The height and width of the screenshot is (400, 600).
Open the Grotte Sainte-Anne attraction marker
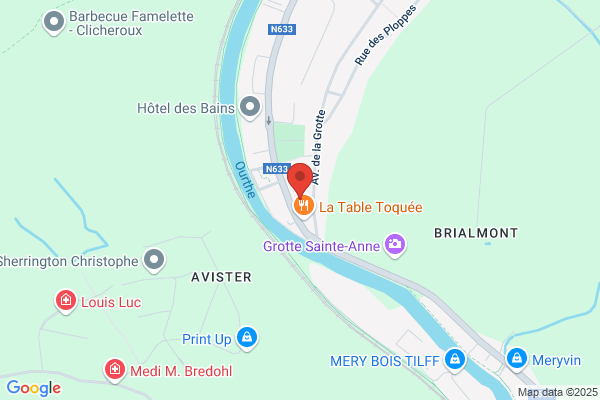click(x=397, y=244)
